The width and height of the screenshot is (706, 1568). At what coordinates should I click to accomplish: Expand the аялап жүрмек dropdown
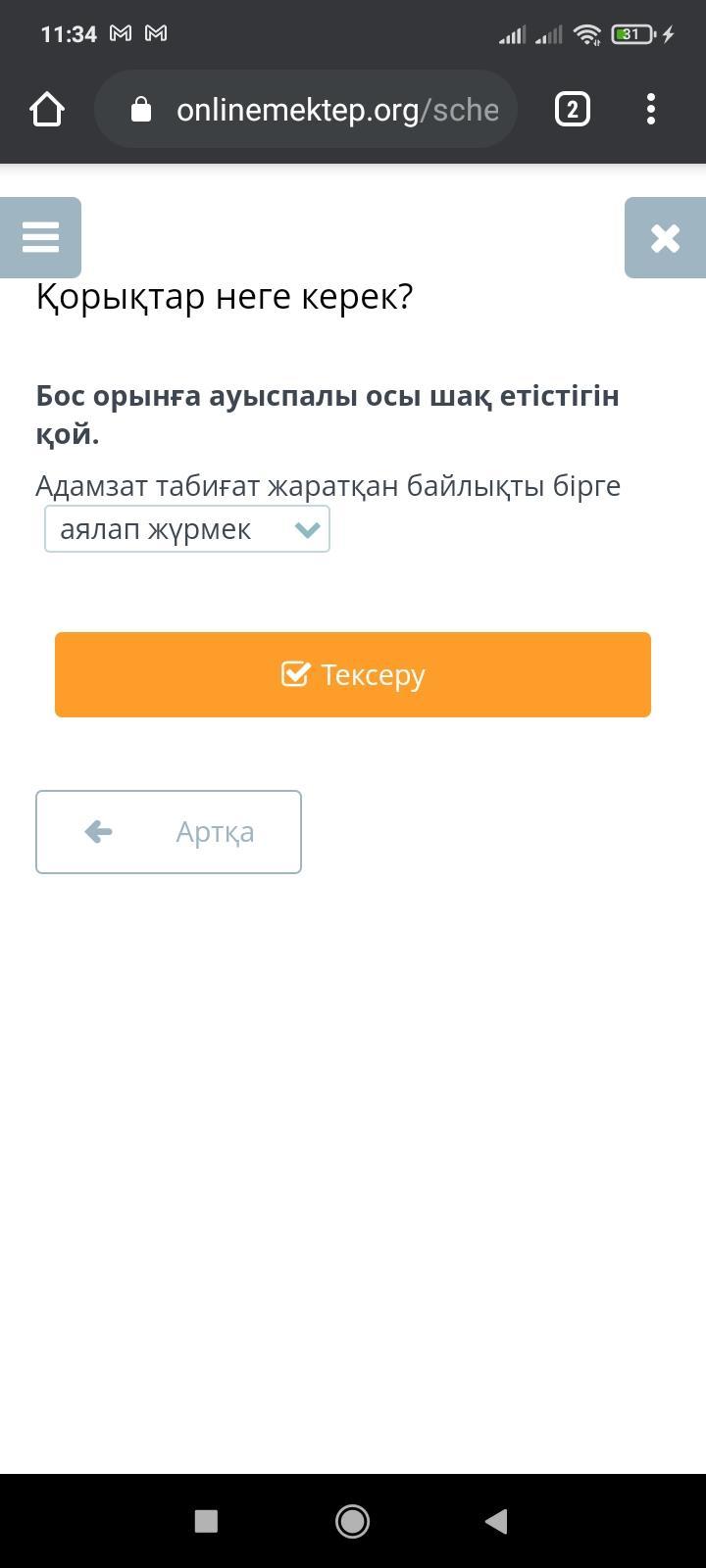coord(187,529)
